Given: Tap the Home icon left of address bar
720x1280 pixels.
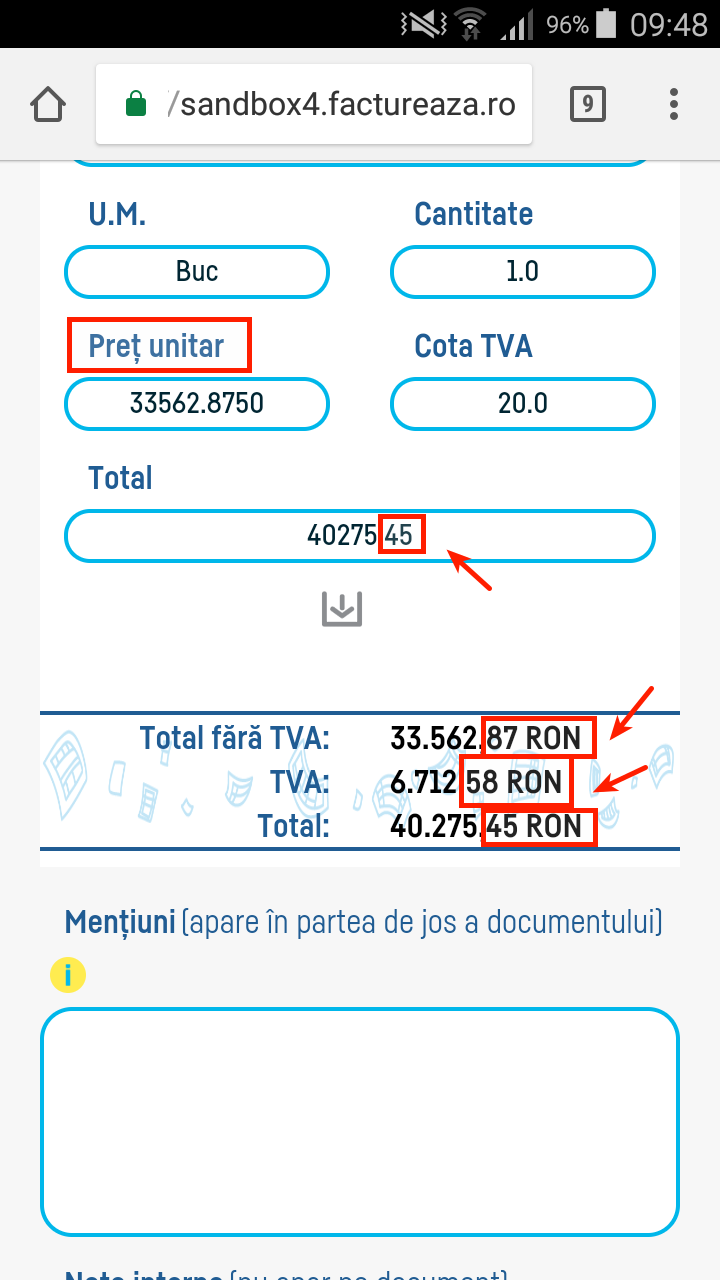Looking at the screenshot, I should (x=47, y=103).
